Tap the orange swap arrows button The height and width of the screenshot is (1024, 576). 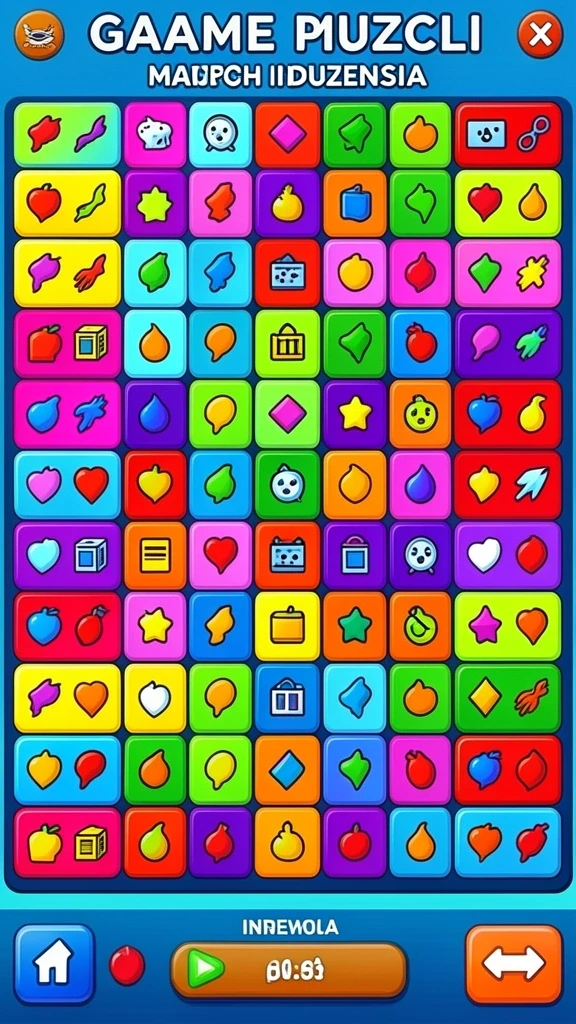[513, 963]
